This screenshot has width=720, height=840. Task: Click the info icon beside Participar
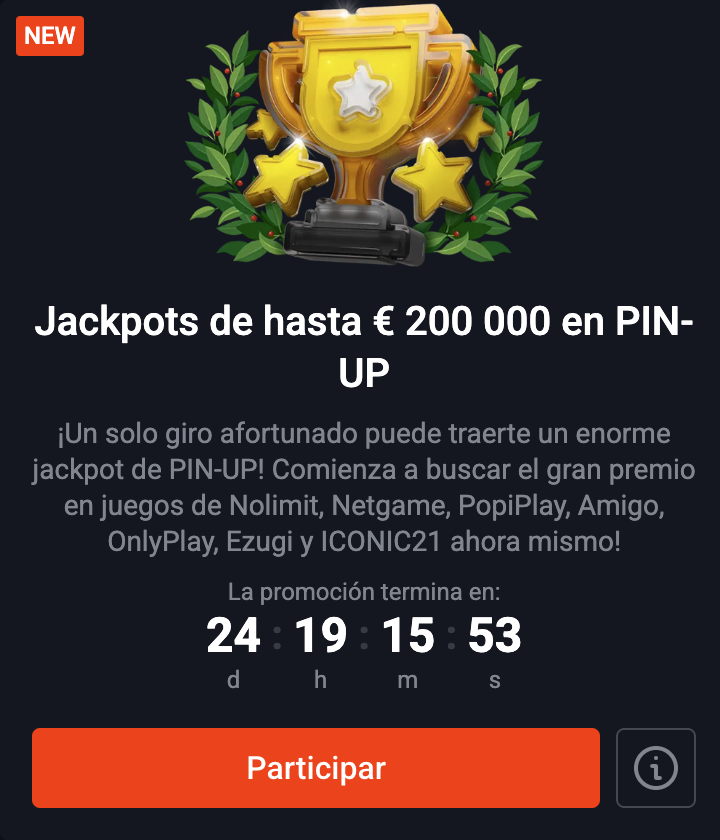coord(657,768)
